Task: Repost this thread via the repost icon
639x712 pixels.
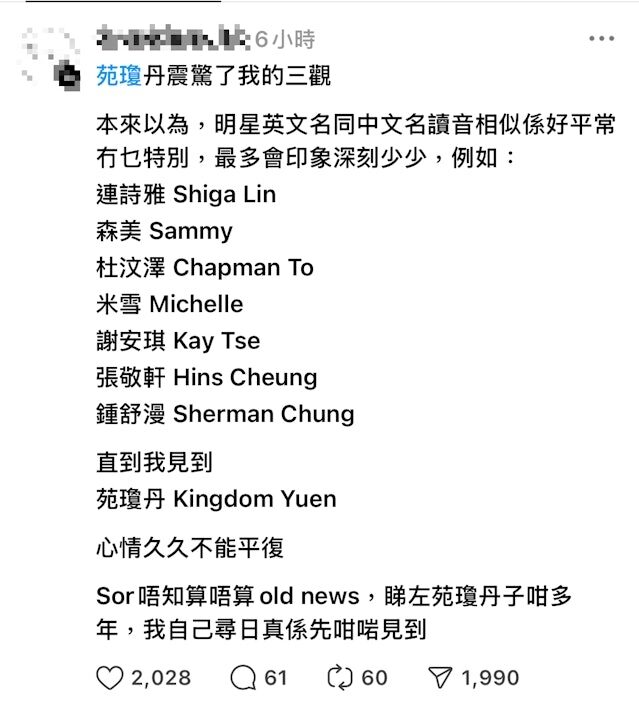Action: click(x=341, y=677)
